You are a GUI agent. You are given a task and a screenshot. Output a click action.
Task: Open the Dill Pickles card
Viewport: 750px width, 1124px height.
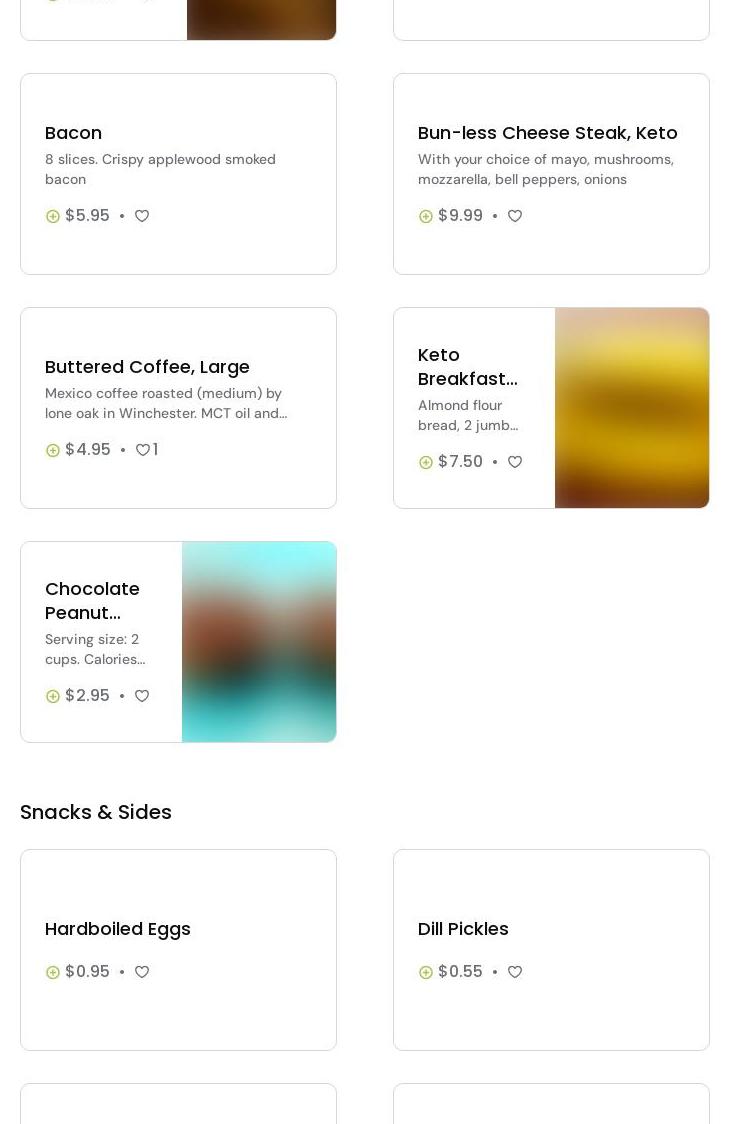(463, 929)
